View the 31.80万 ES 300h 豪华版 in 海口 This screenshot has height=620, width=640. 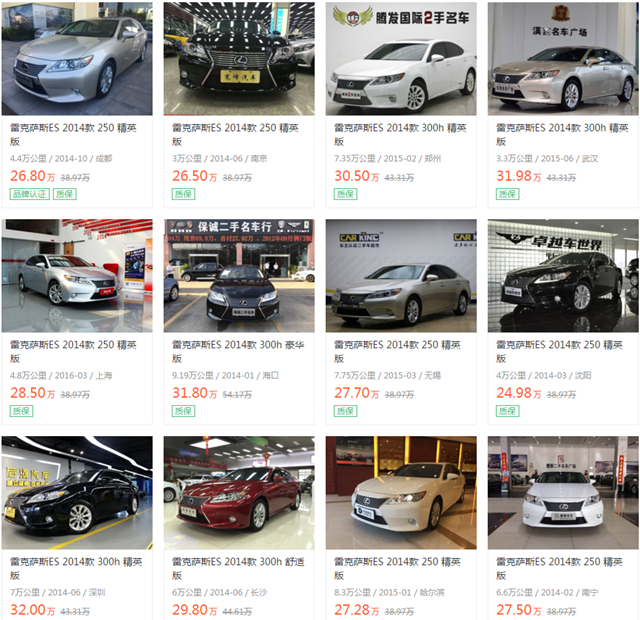pyautogui.click(x=239, y=277)
